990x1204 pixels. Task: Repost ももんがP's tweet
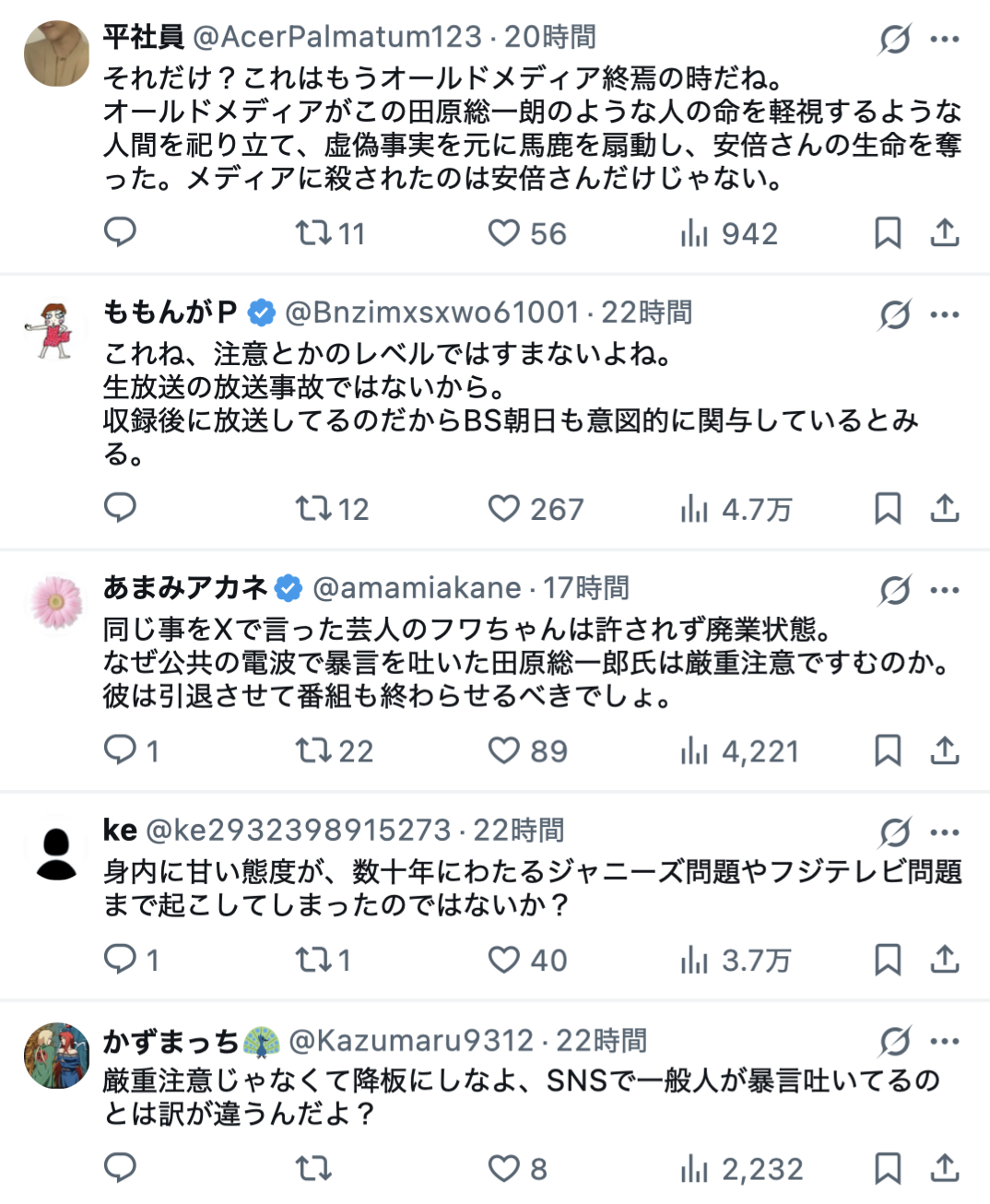tap(312, 508)
